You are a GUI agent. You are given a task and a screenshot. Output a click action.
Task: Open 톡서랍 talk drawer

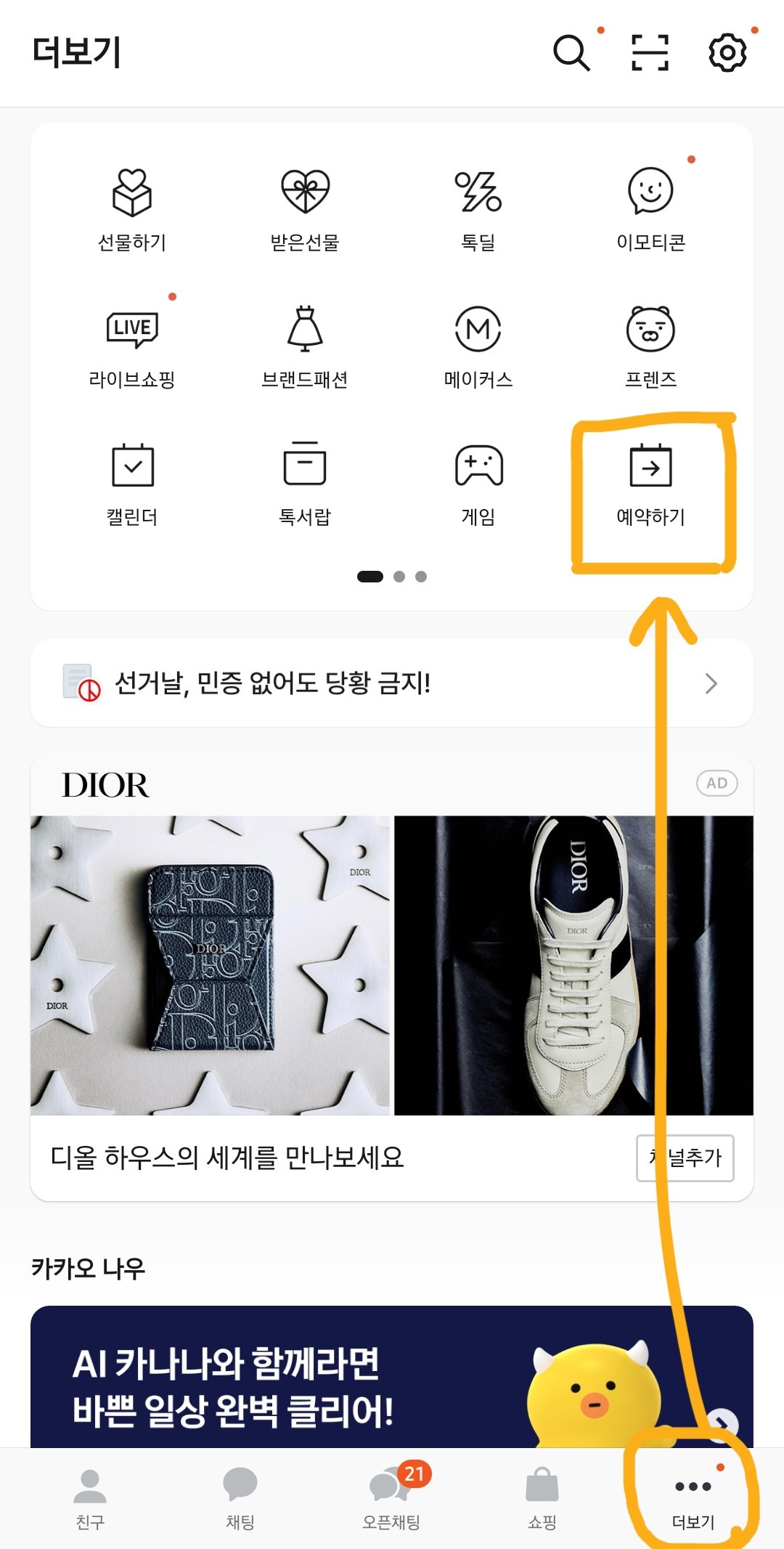coord(305,487)
